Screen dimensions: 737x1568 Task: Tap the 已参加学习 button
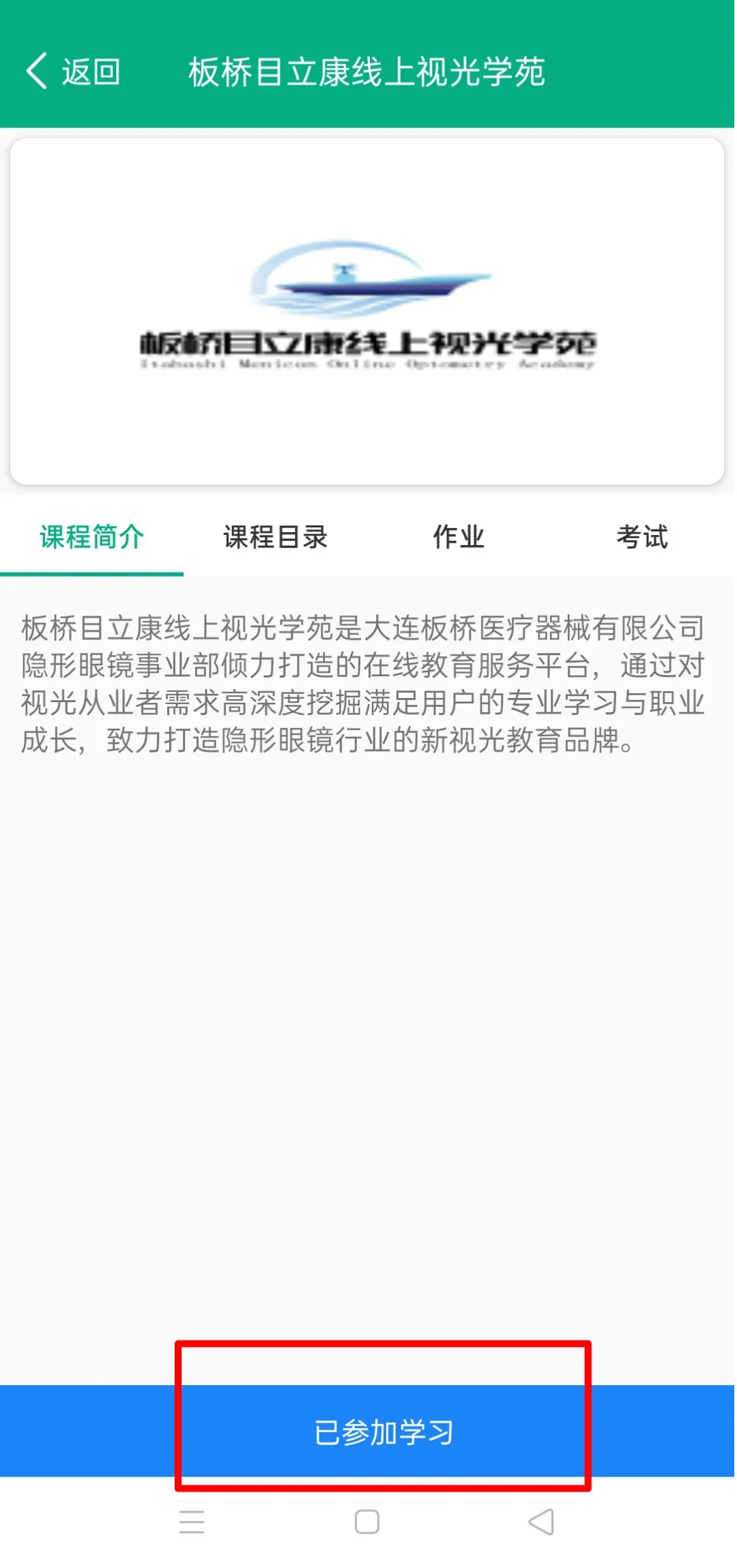384,1432
